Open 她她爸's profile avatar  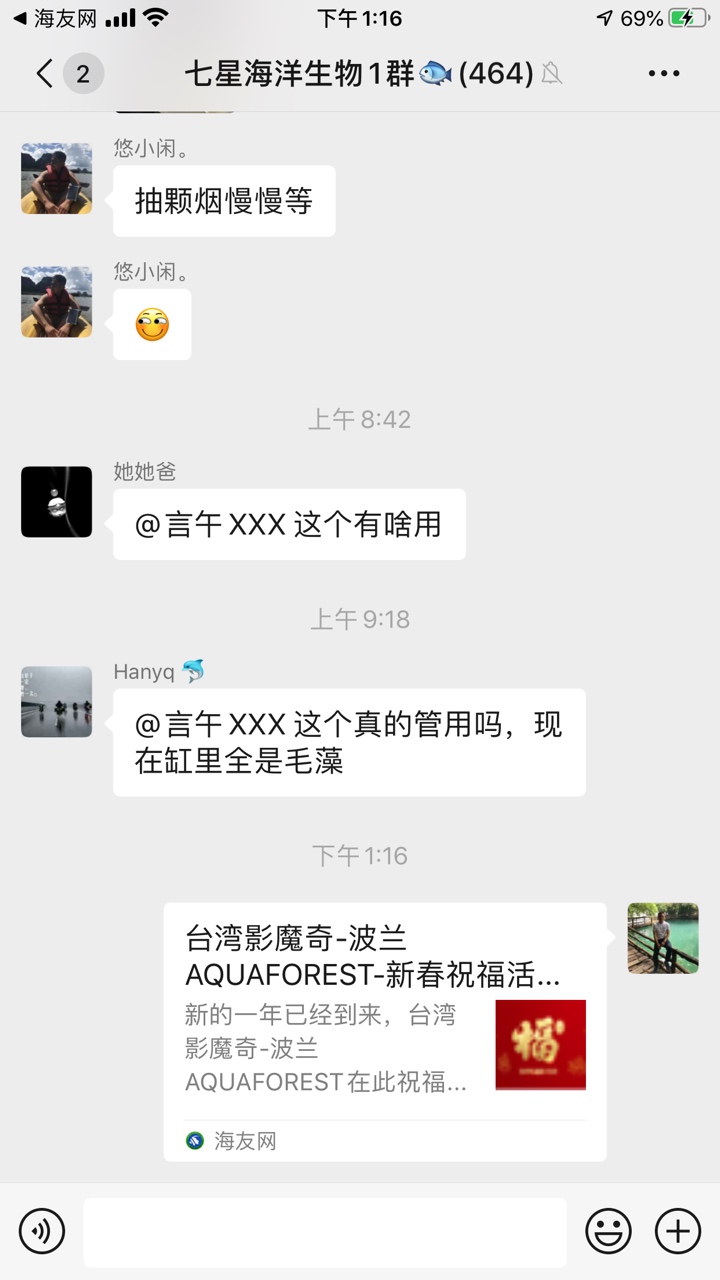(57, 502)
